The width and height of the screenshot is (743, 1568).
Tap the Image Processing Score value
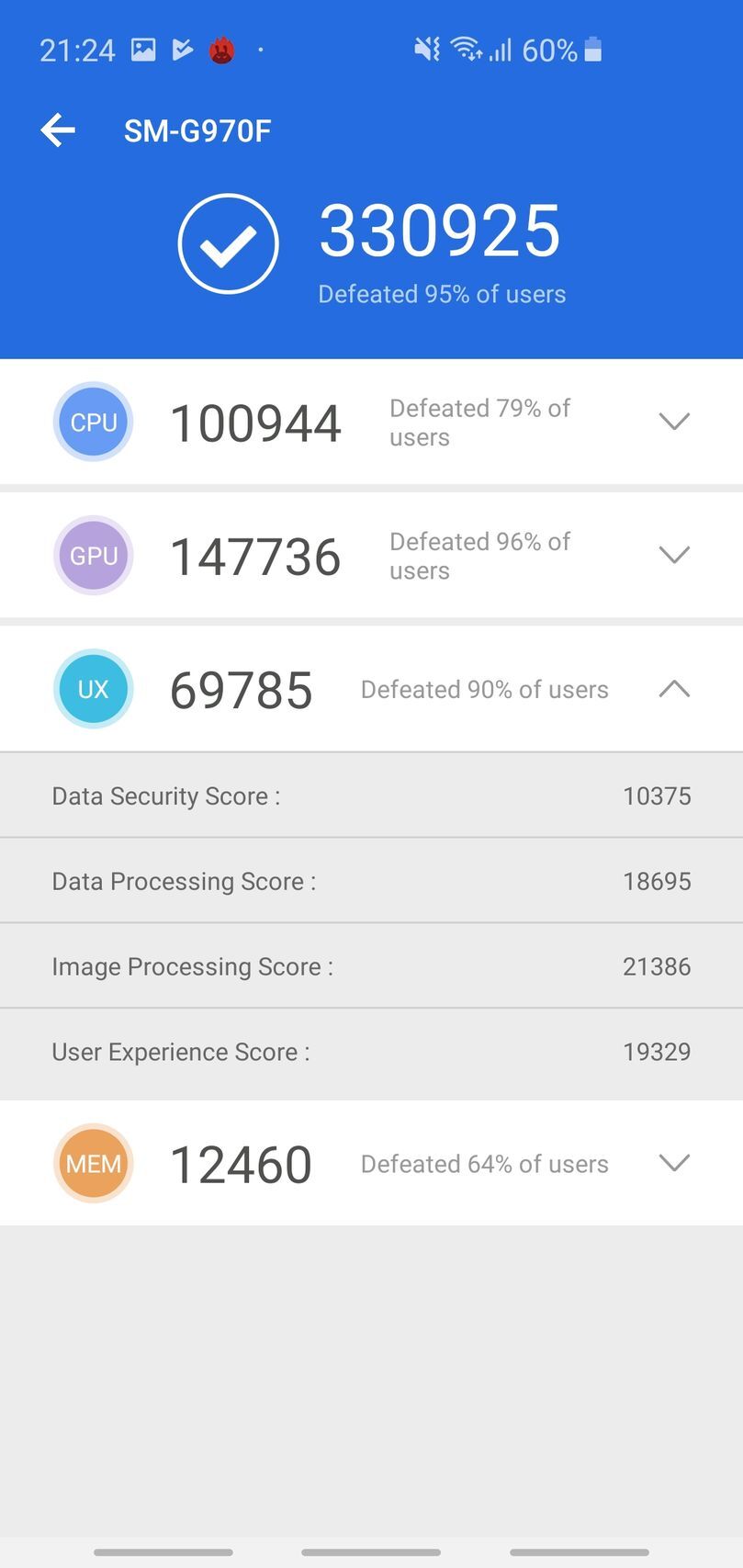pyautogui.click(x=656, y=966)
